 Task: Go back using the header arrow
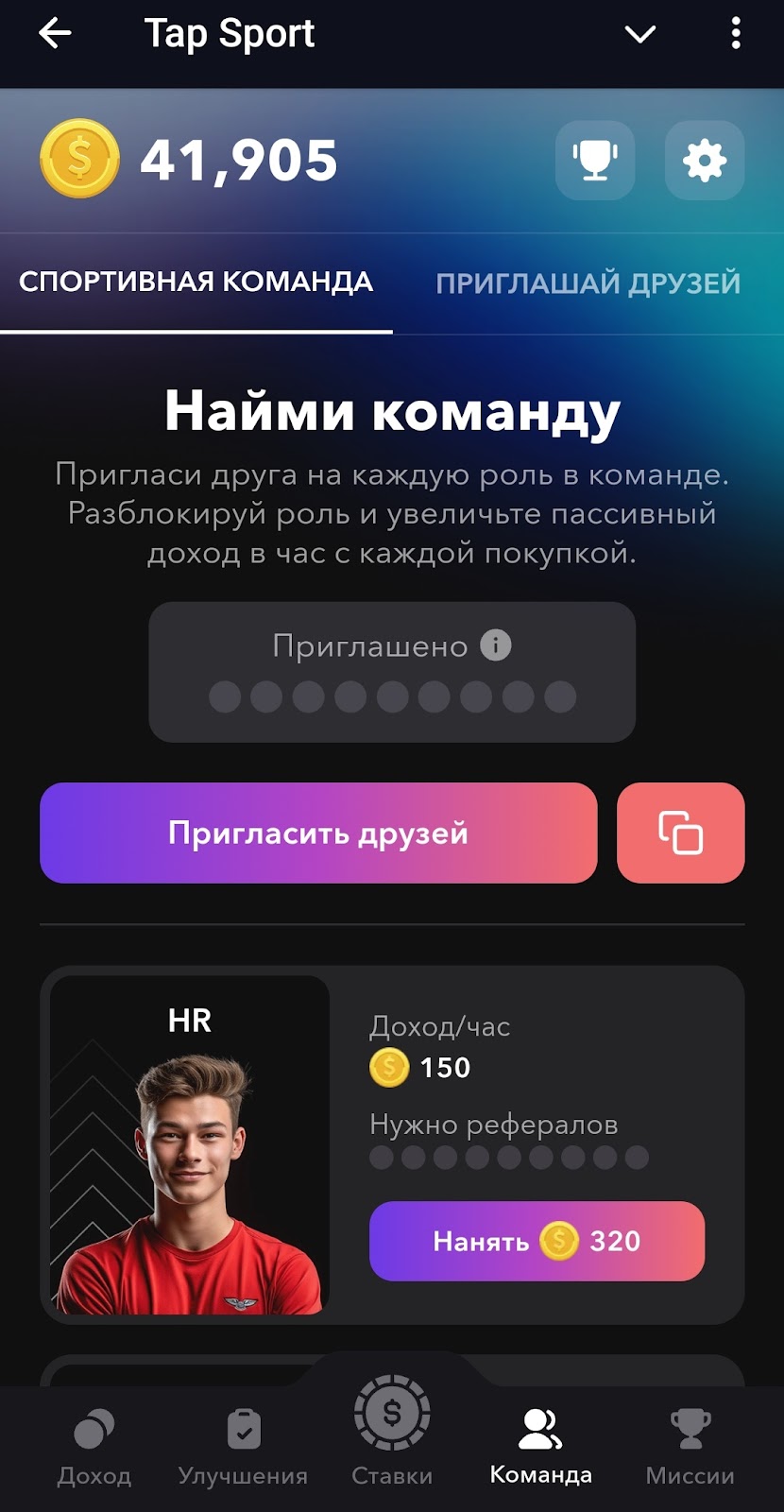coord(55,34)
